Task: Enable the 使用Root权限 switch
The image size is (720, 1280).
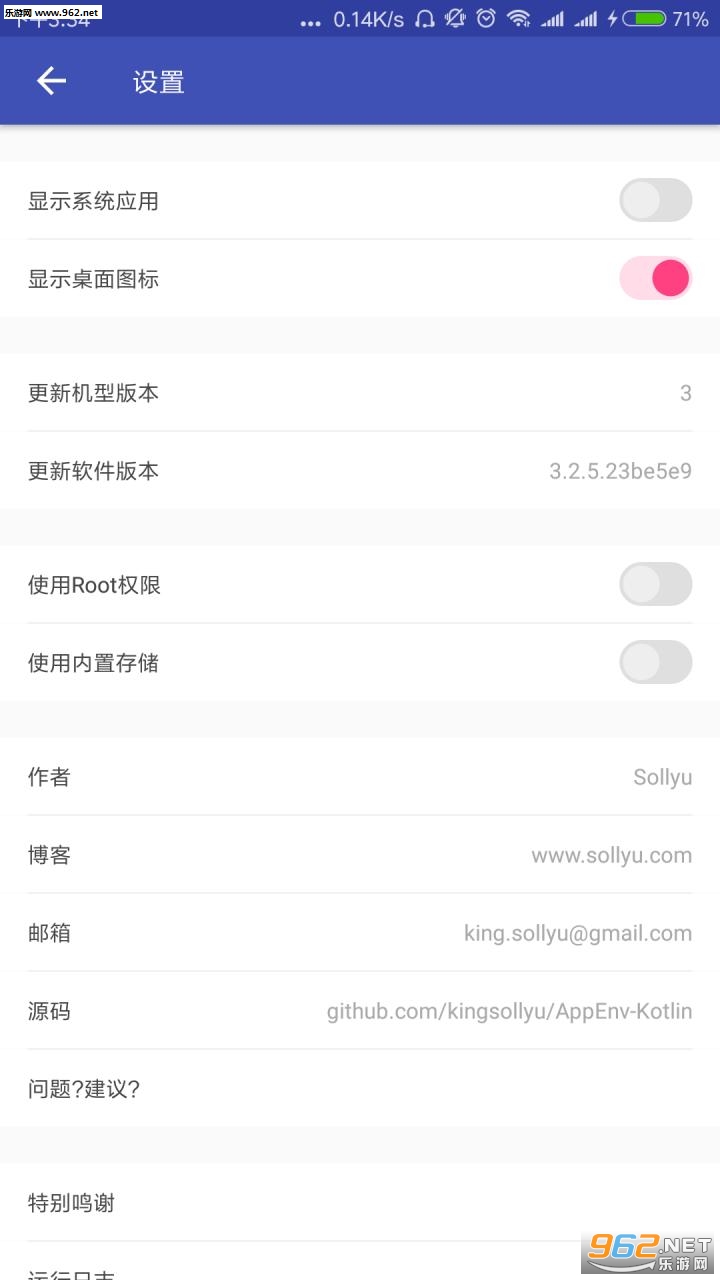Action: pos(655,584)
